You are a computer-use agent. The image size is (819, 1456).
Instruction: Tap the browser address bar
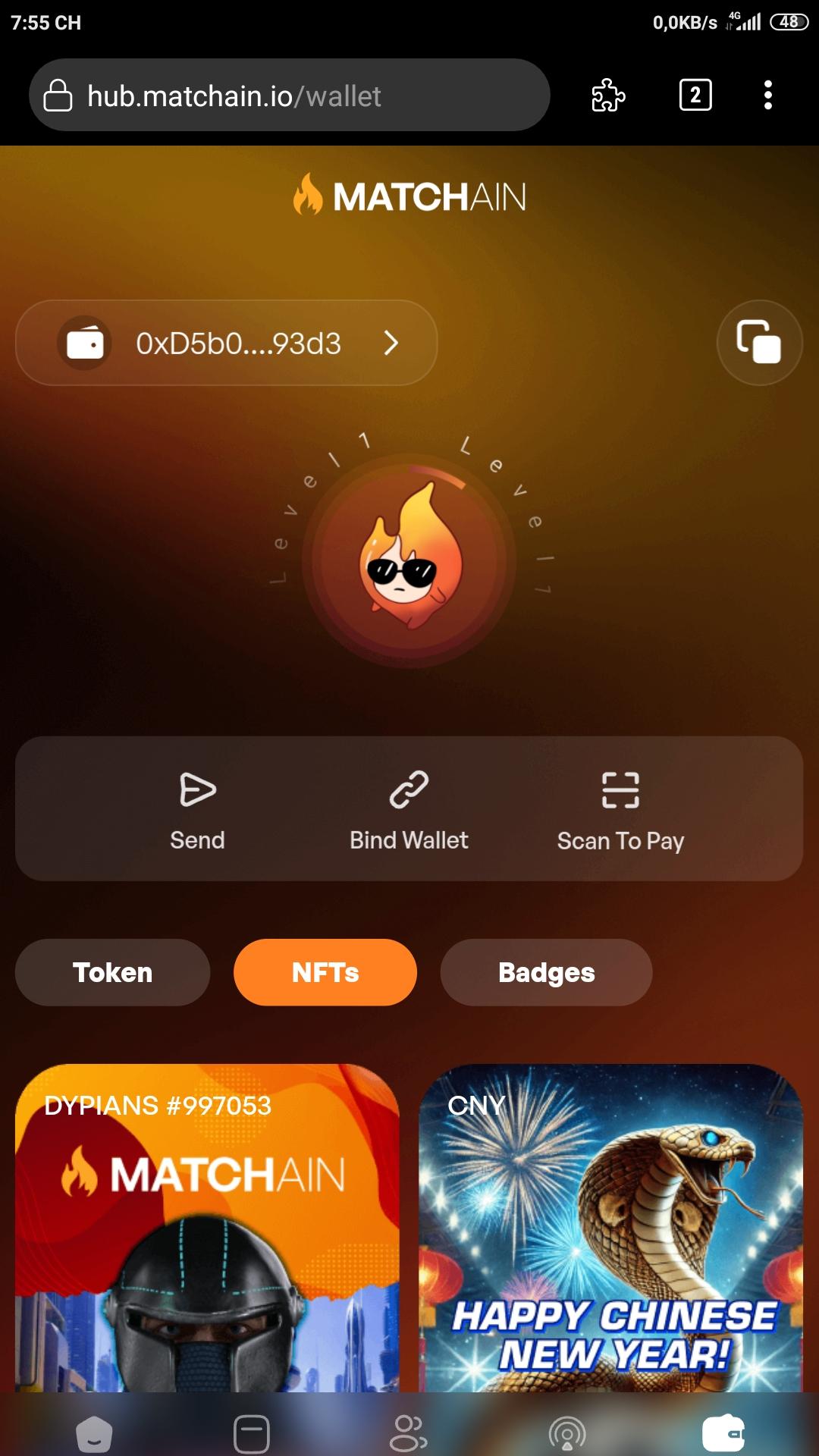coord(288,96)
